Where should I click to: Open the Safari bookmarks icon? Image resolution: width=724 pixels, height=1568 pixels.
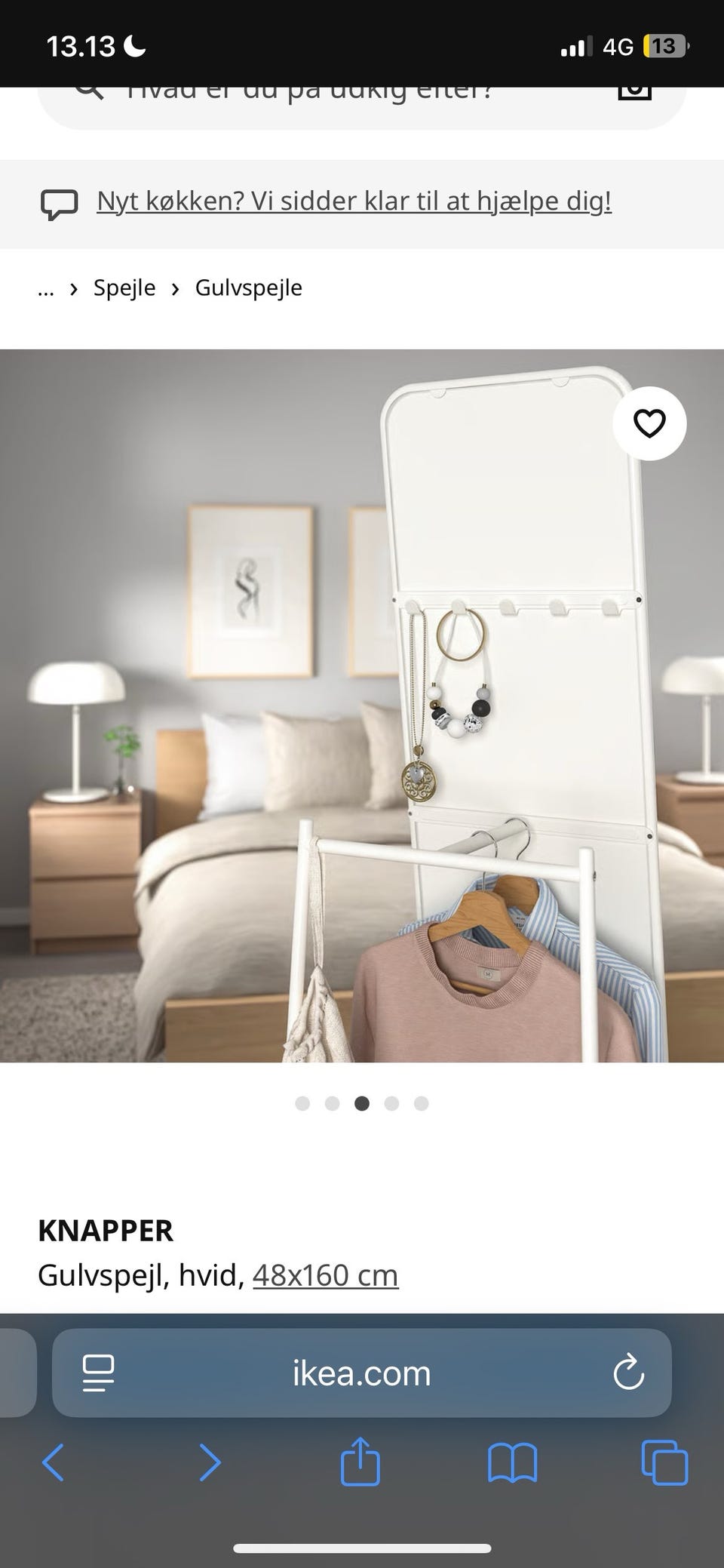click(x=512, y=1461)
